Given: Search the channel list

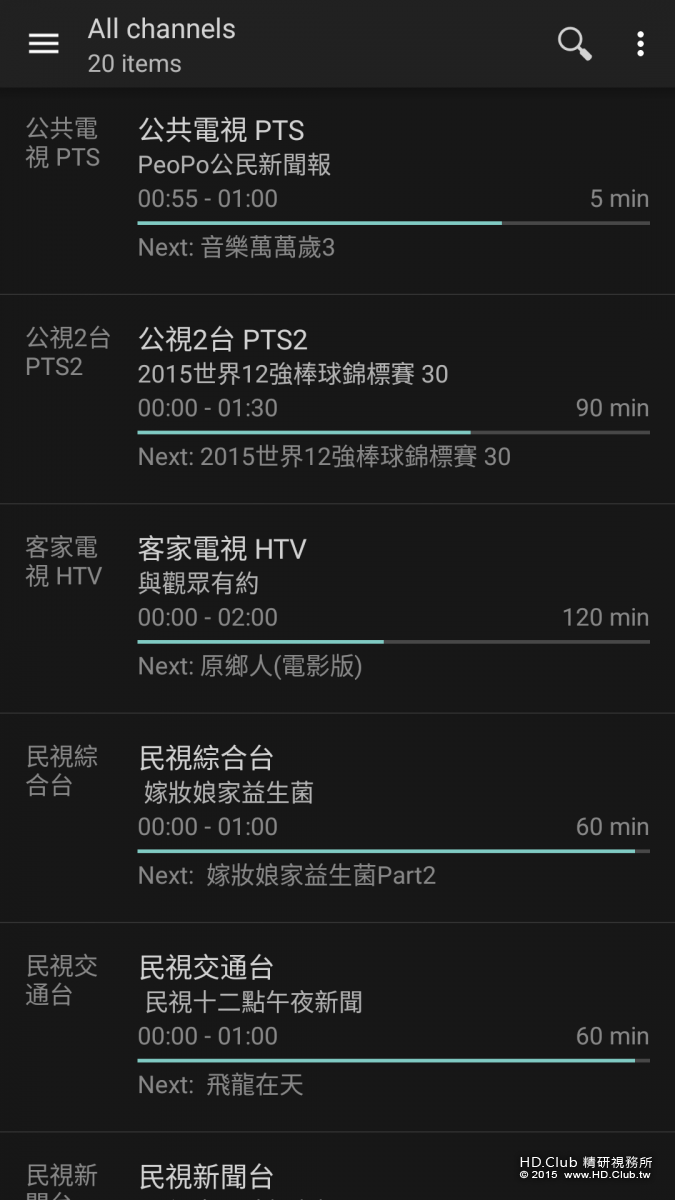Looking at the screenshot, I should click(x=574, y=44).
